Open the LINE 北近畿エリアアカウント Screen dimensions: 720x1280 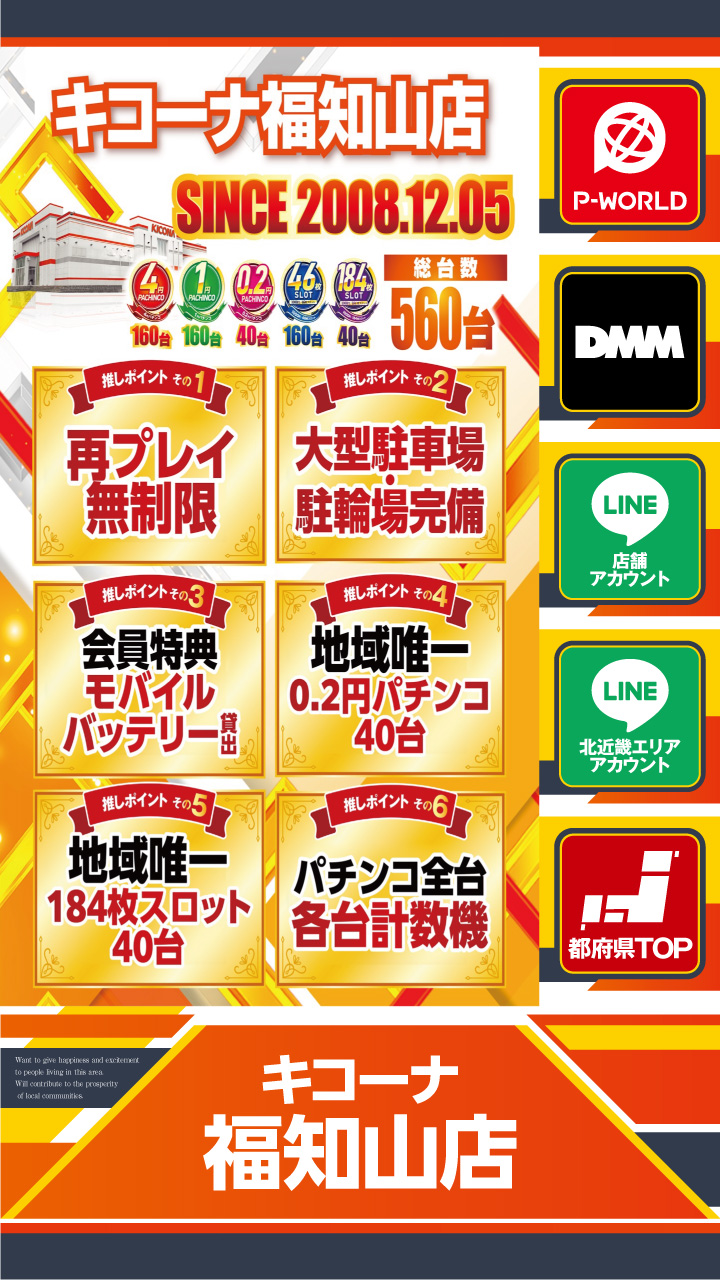point(629,714)
